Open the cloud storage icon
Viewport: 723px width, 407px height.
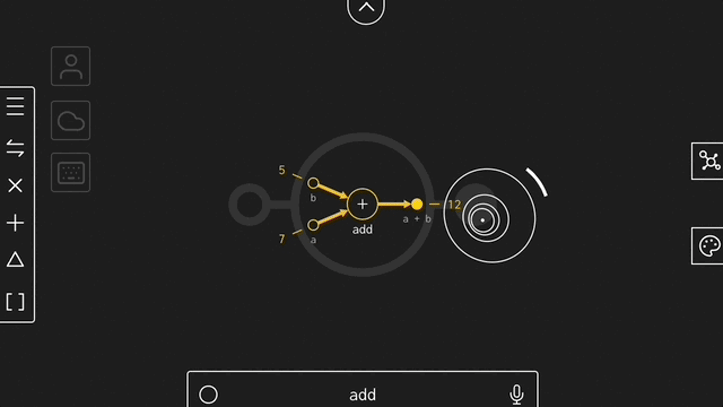click(x=71, y=121)
